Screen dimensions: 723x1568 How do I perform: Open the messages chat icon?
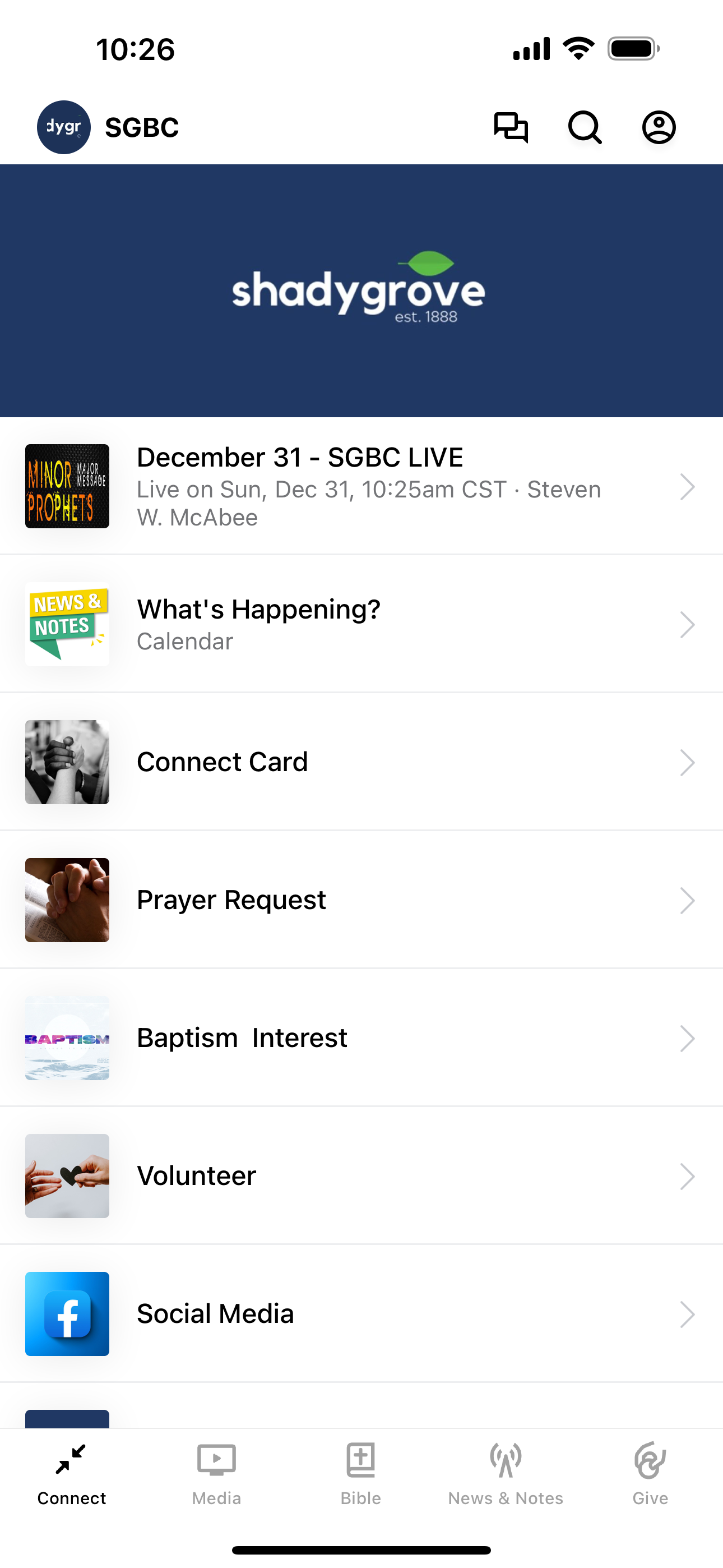pos(510,127)
